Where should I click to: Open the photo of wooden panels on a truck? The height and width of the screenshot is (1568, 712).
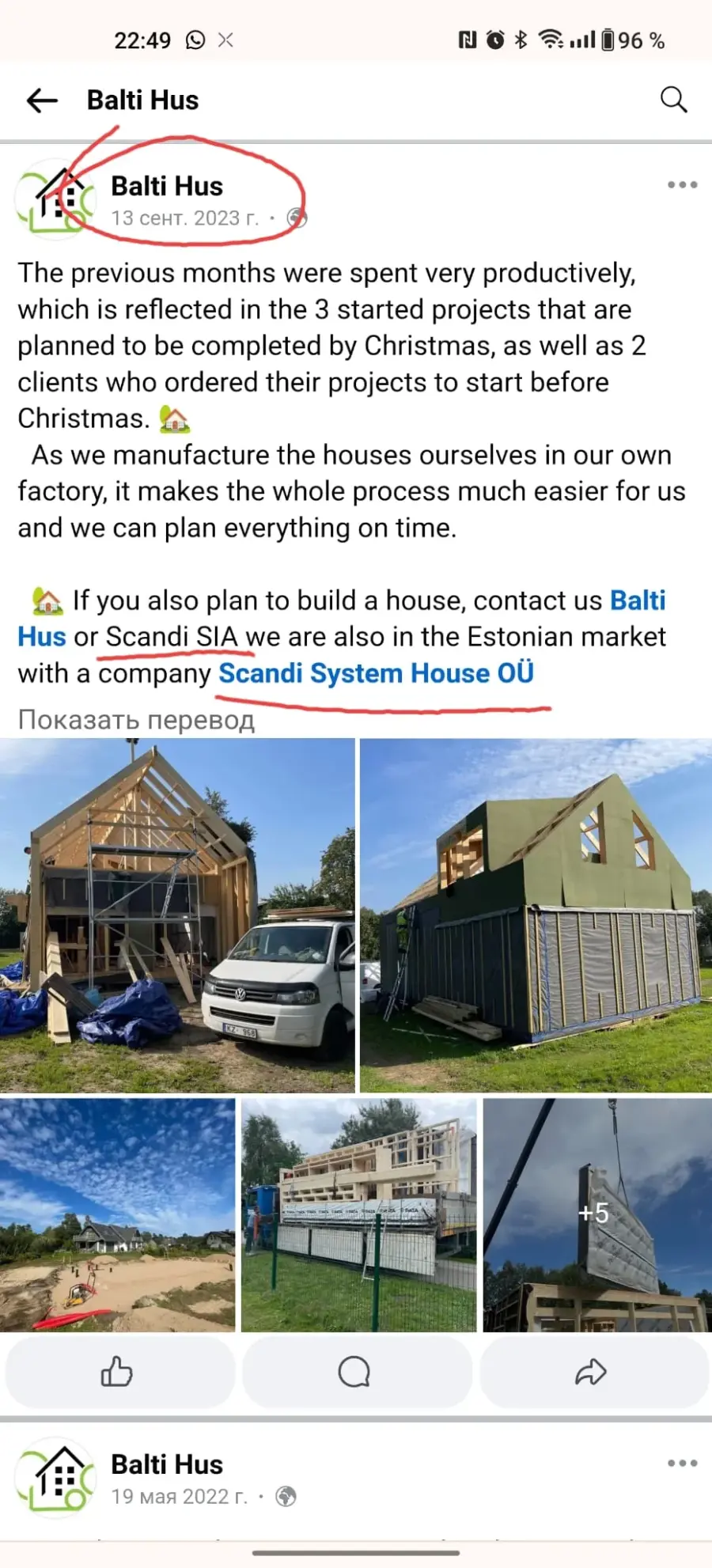click(358, 1214)
